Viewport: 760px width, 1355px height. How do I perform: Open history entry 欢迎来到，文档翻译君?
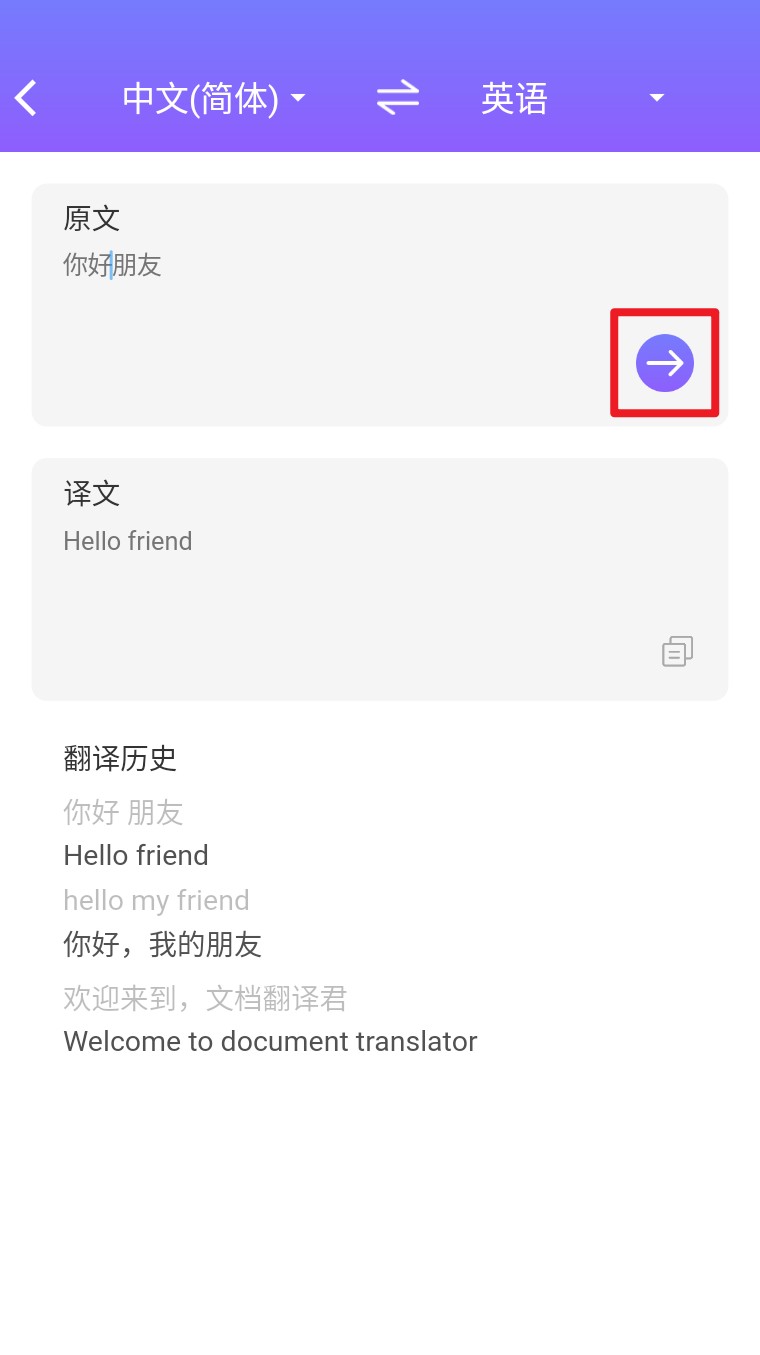click(x=205, y=997)
